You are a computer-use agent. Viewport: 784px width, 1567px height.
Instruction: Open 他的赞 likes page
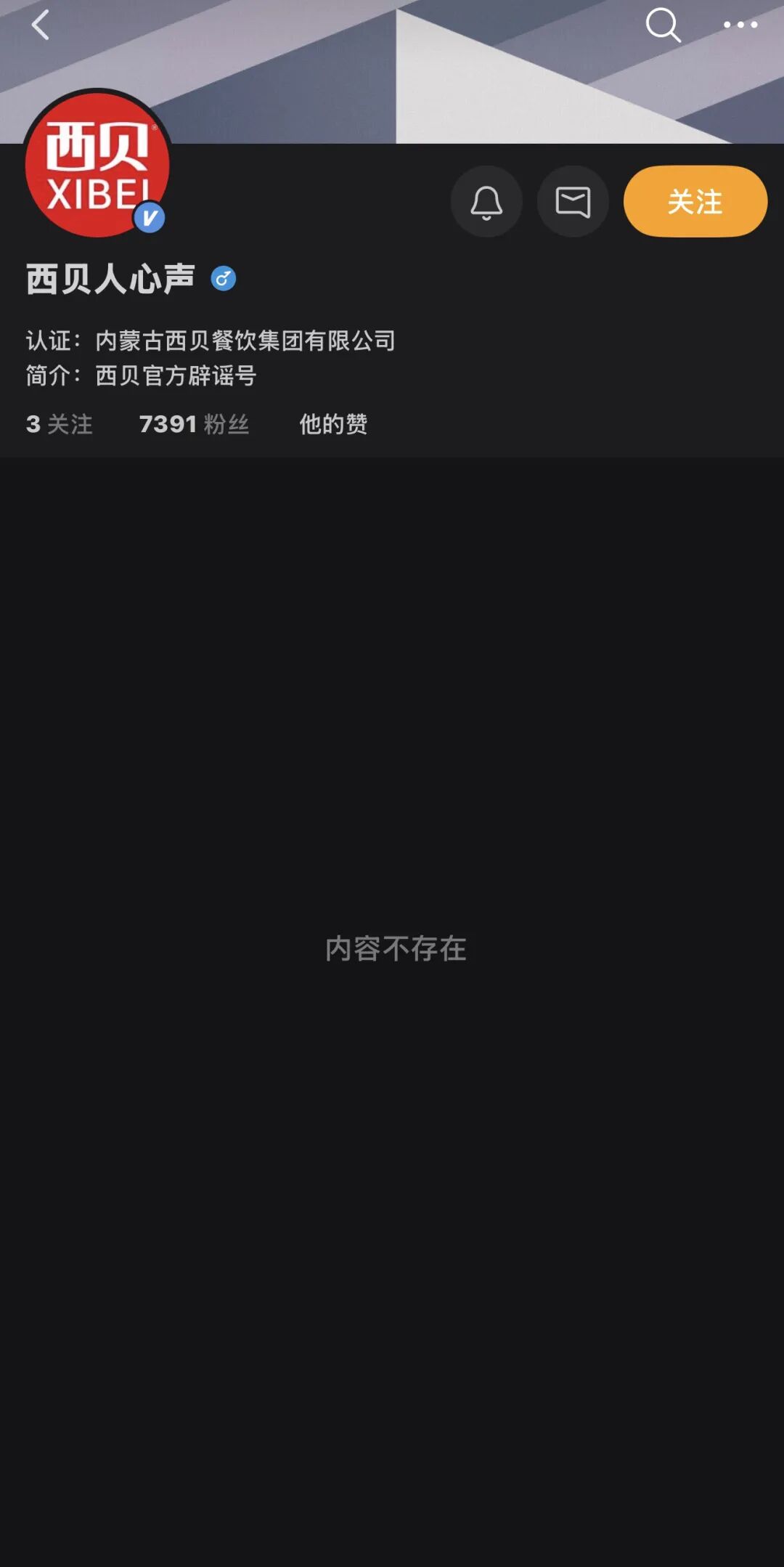(x=333, y=424)
